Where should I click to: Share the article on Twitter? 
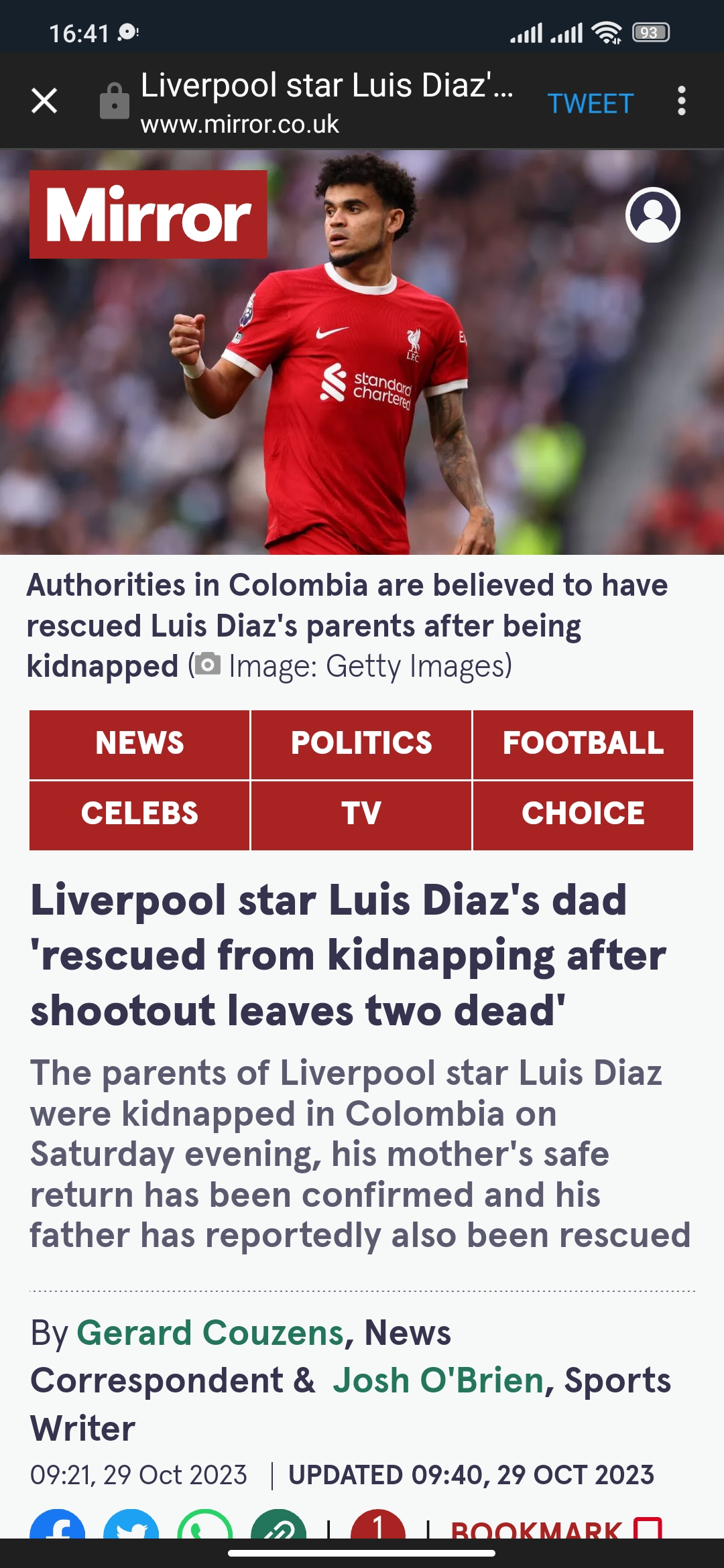131,1526
